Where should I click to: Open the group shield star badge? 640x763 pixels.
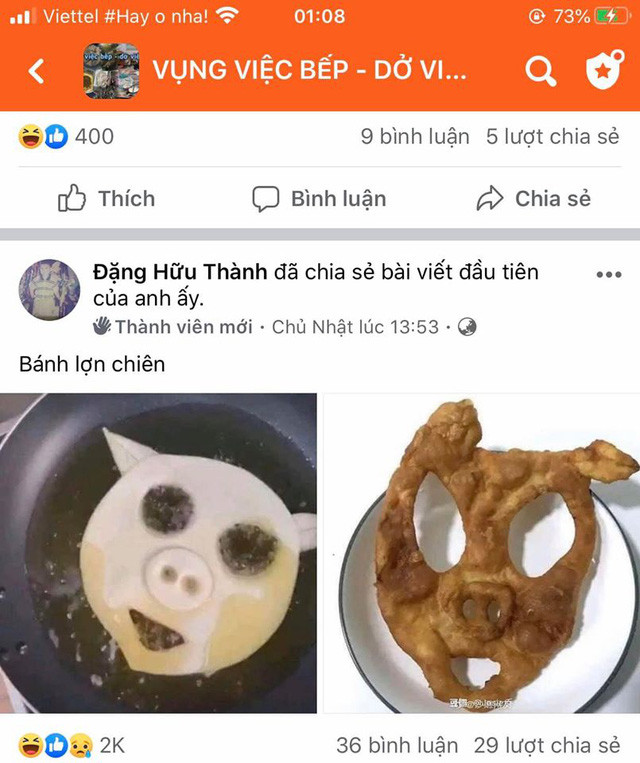(x=603, y=71)
